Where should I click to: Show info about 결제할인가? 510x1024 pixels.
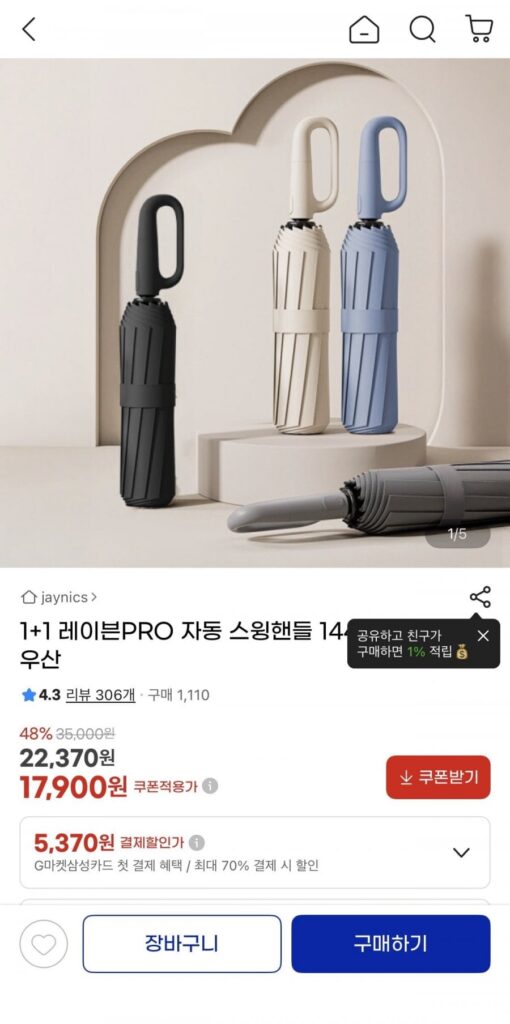[197, 842]
